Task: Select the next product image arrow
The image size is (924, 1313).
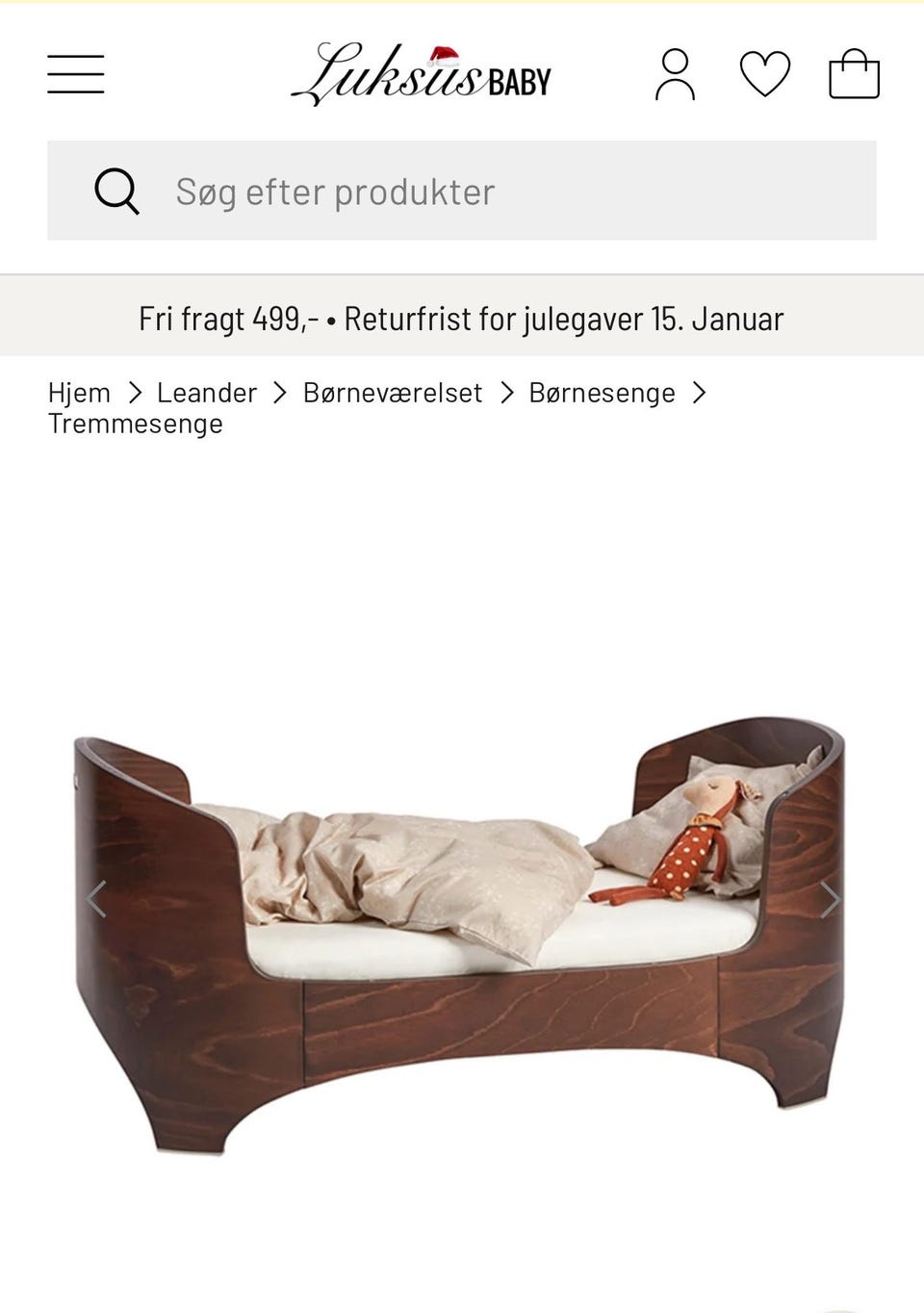Action: click(x=830, y=900)
